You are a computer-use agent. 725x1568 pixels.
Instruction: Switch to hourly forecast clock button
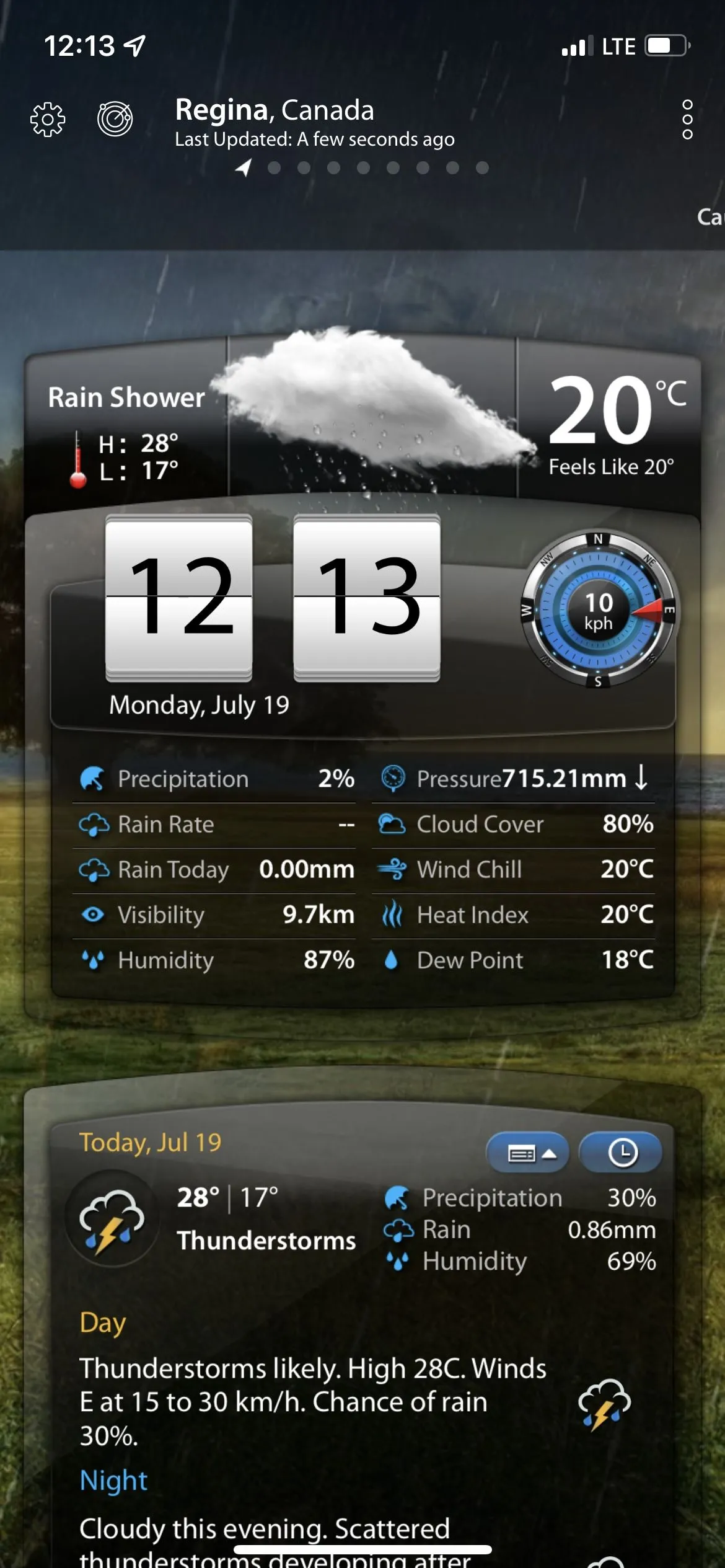[622, 1153]
